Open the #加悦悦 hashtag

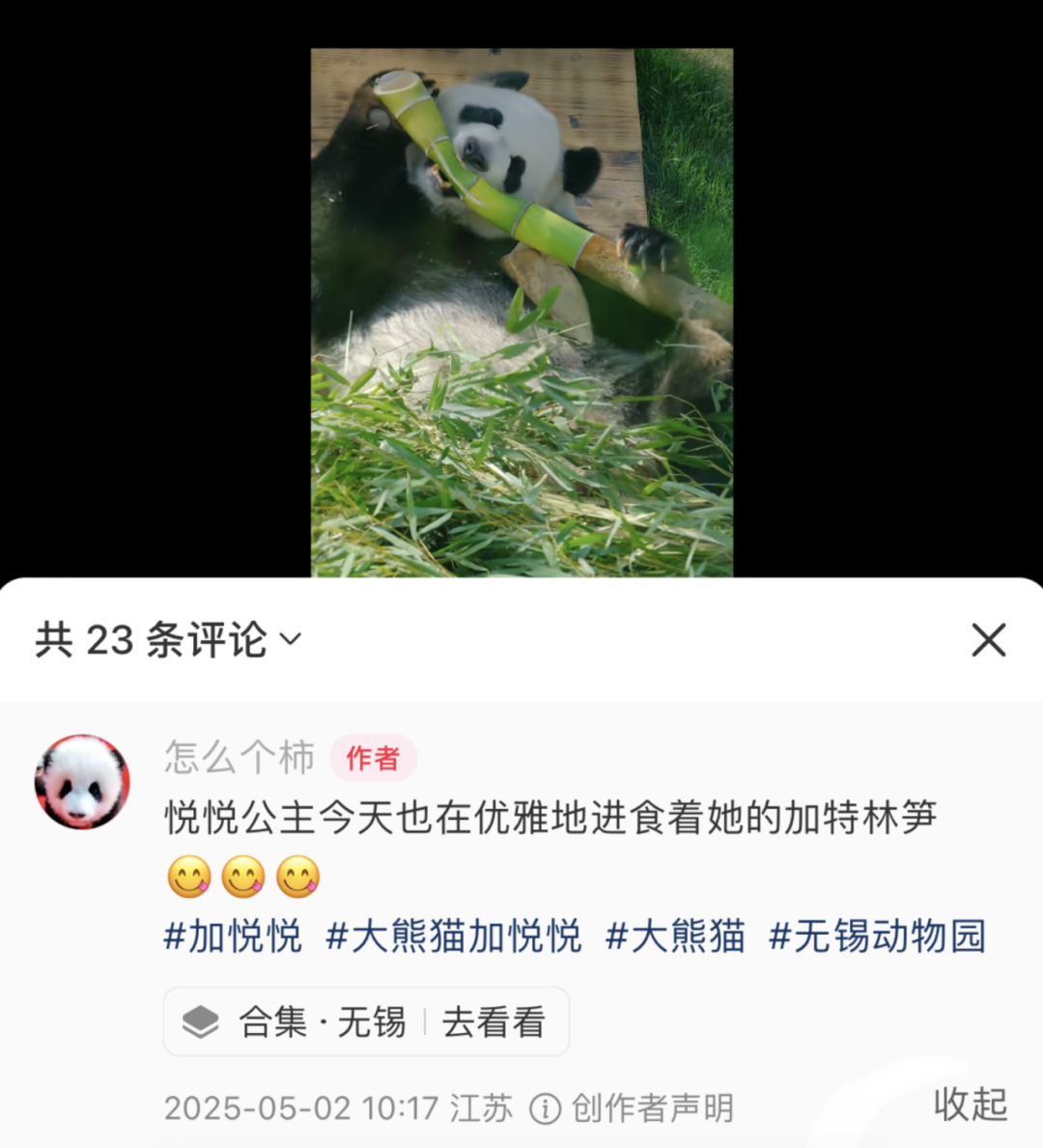coord(233,937)
